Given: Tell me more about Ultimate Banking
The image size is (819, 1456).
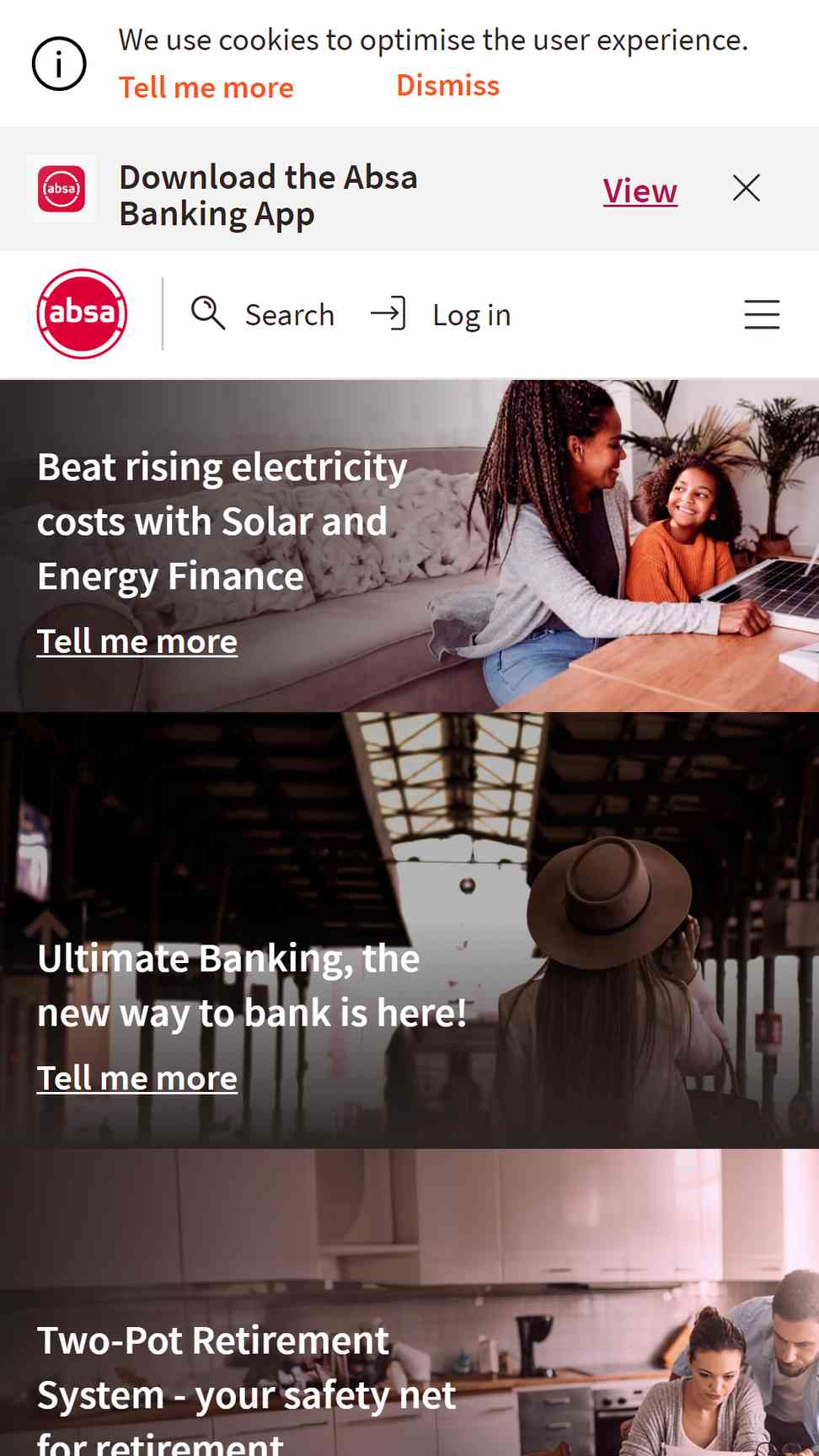Looking at the screenshot, I should point(137,1079).
